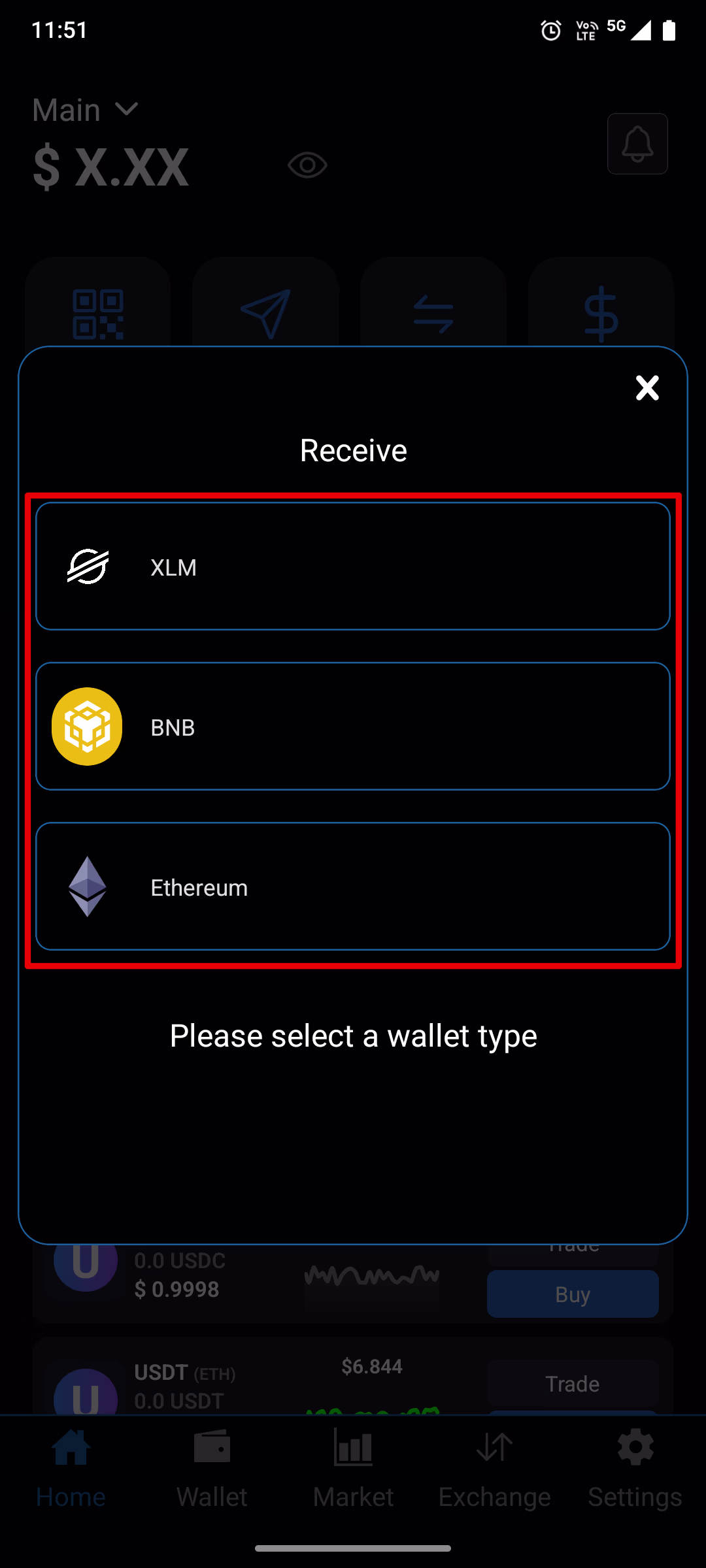Open the Send funds screen
706x1568 pixels.
(265, 314)
